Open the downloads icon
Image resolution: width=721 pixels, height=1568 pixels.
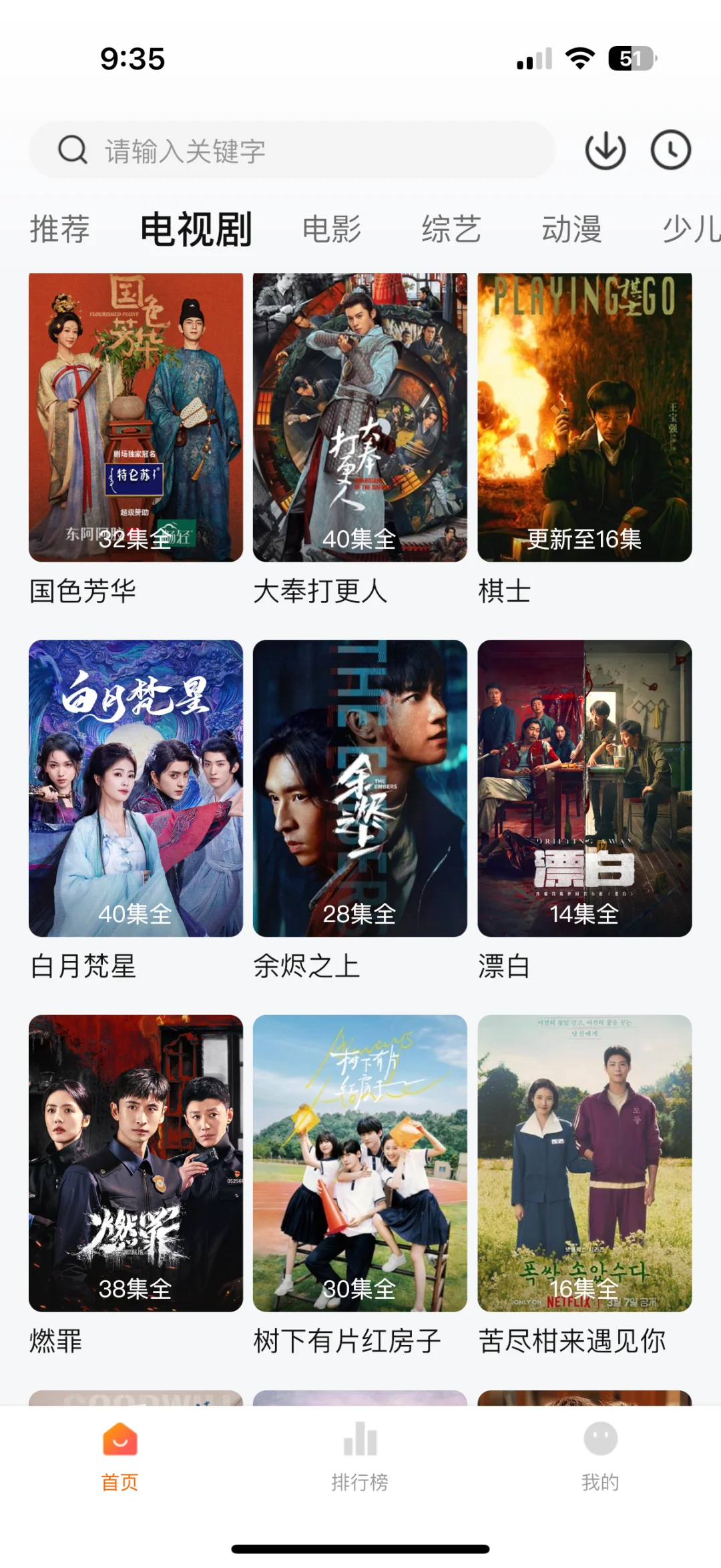click(x=605, y=150)
